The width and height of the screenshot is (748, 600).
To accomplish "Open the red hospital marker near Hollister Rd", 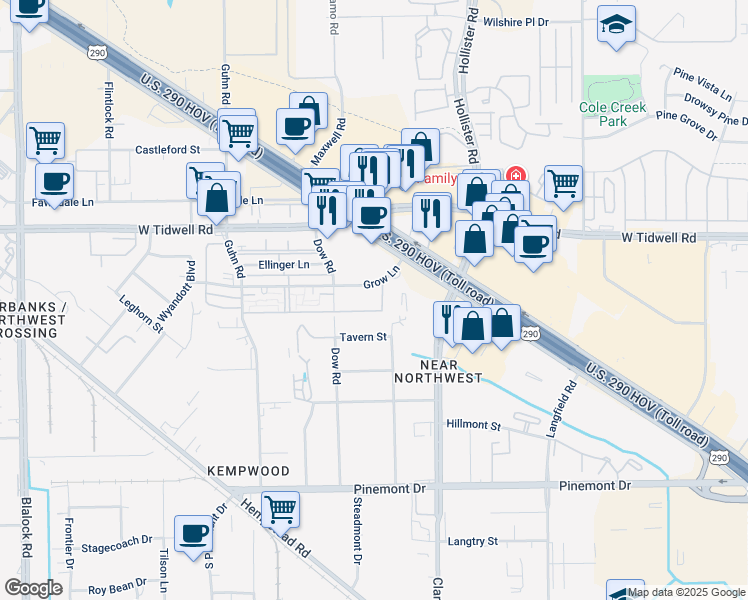I will point(516,173).
